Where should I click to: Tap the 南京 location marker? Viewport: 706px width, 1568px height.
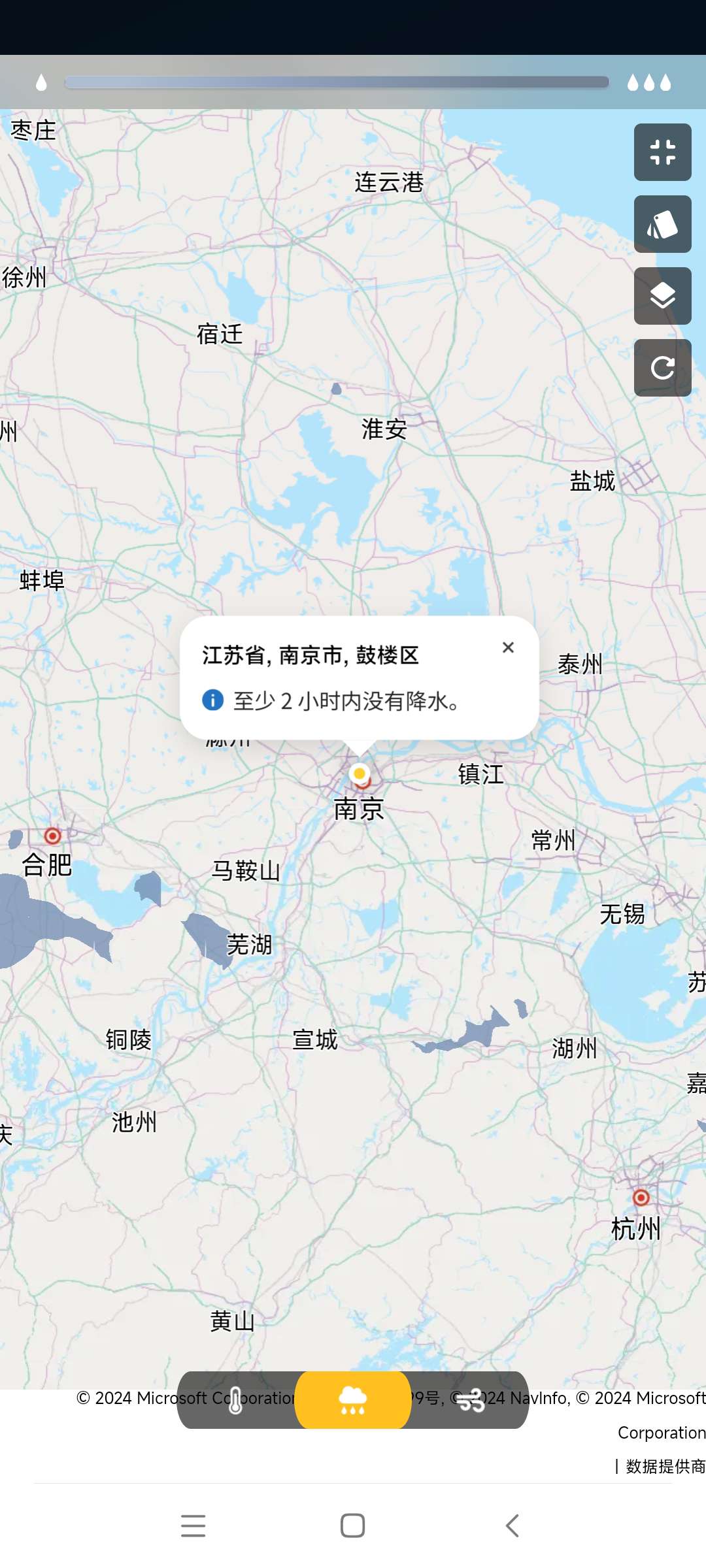(359, 774)
